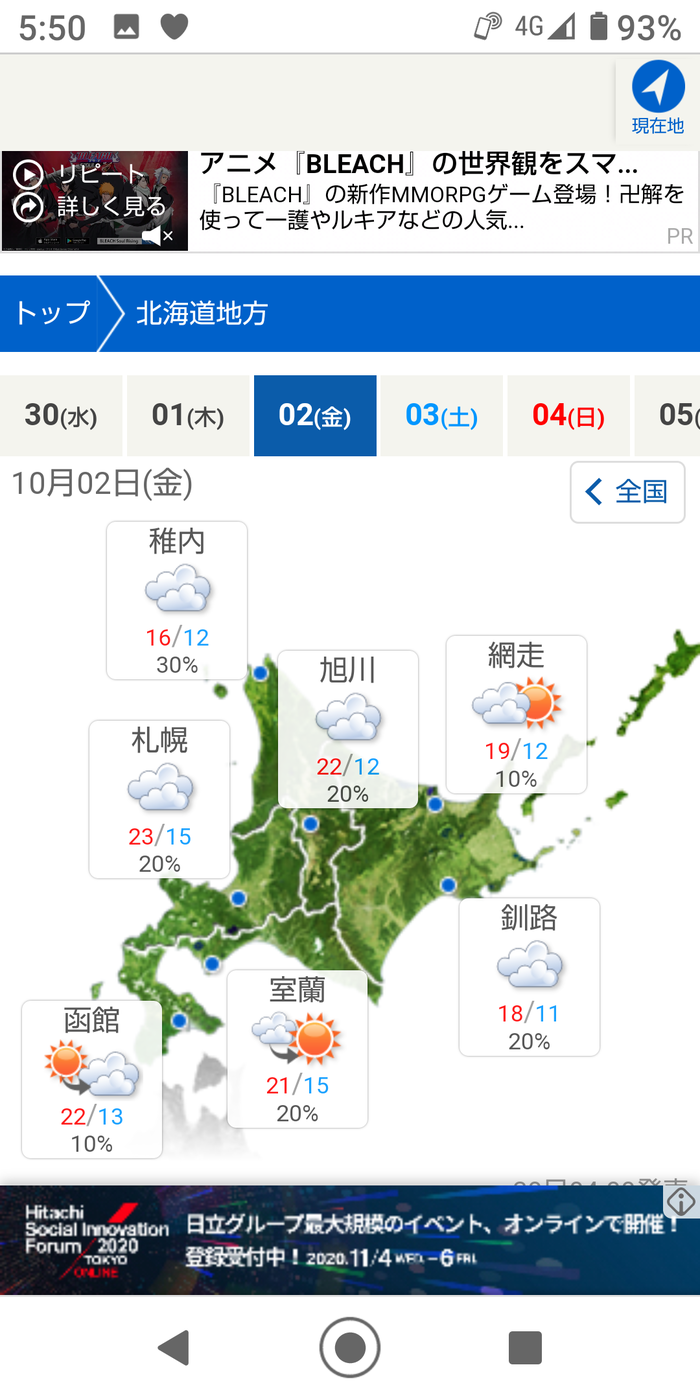Screen dimensions: 700x1400
Task: Tap 詳しく見る on the BLEACH ad
Action: pos(90,207)
